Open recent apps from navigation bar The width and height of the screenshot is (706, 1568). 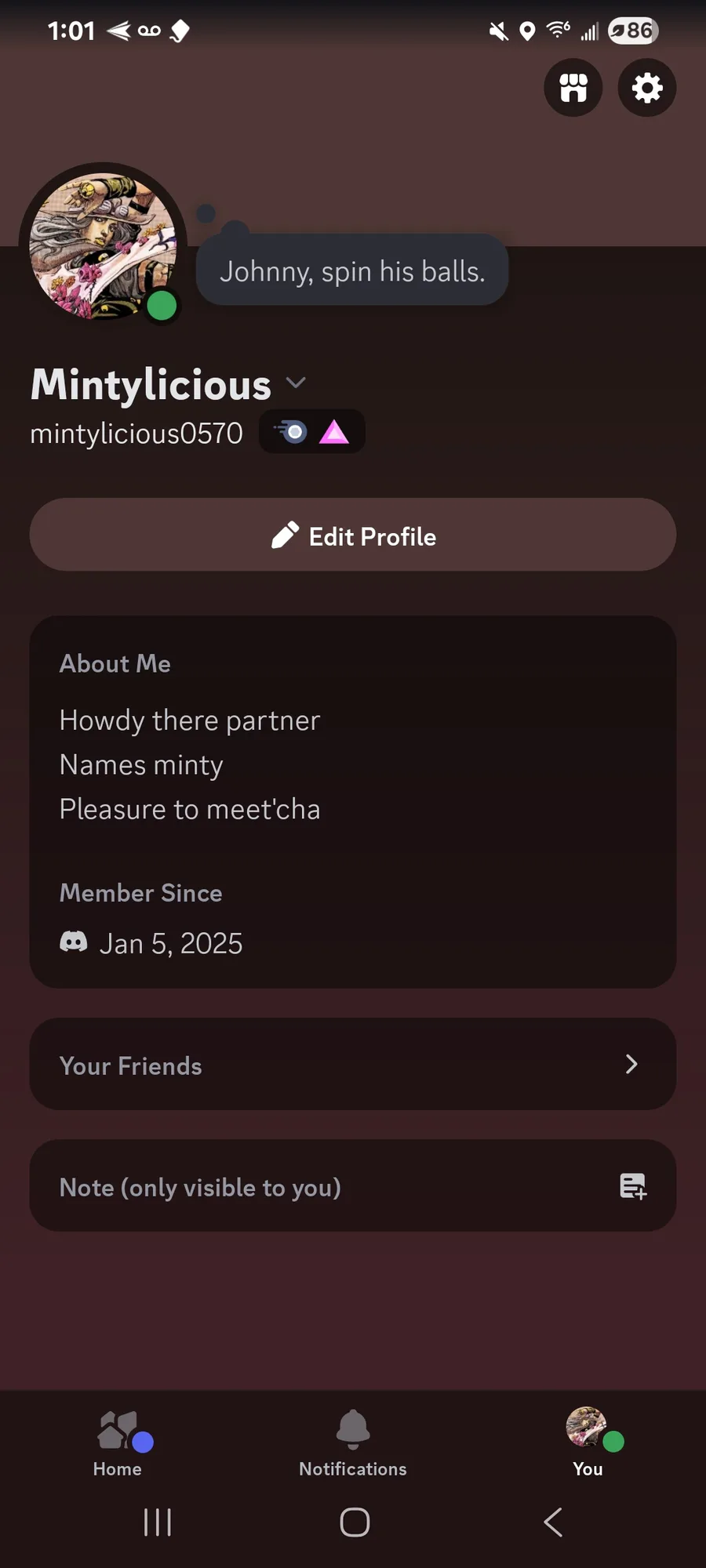[x=158, y=1523]
